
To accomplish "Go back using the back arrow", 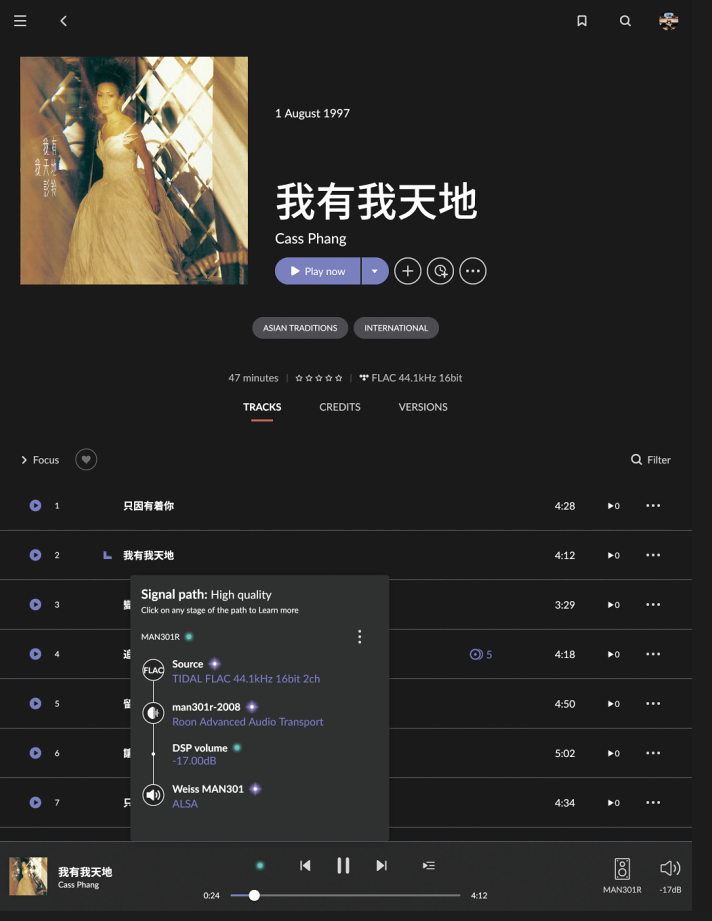I will 63,21.
